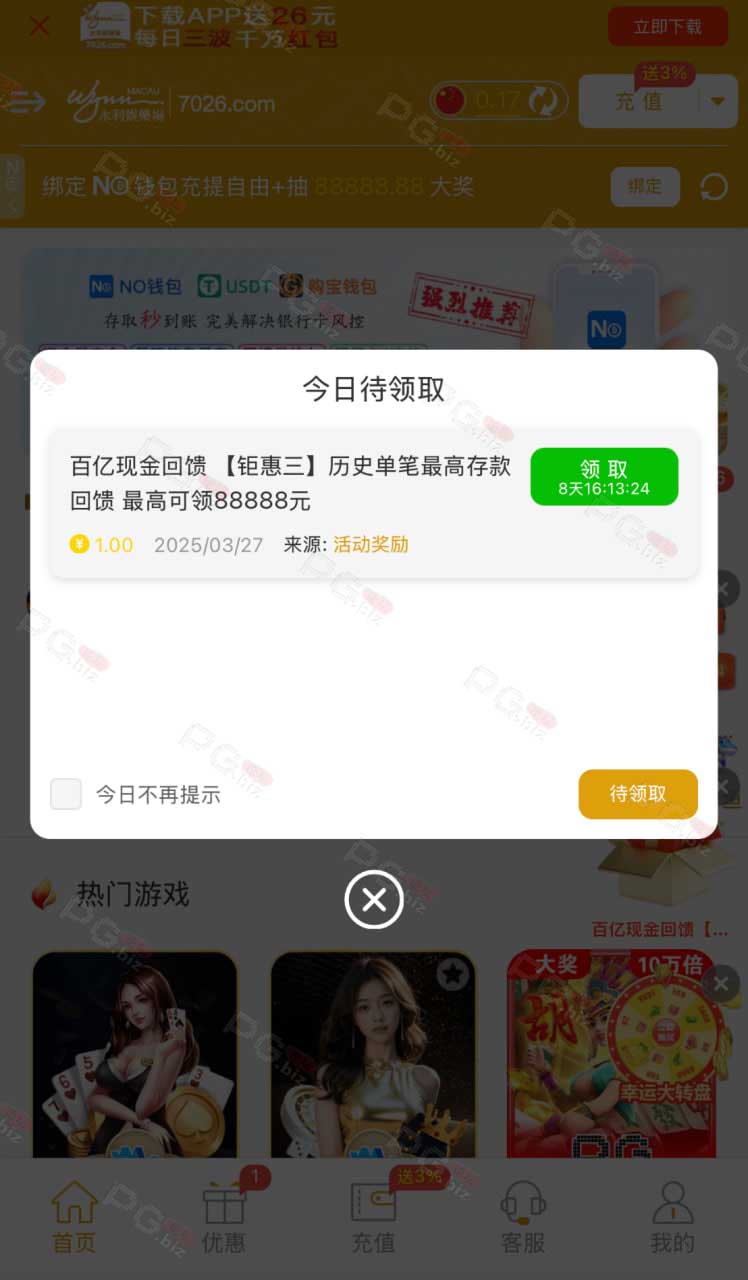
Task: Tap the green 领取 claim button
Action: click(604, 477)
